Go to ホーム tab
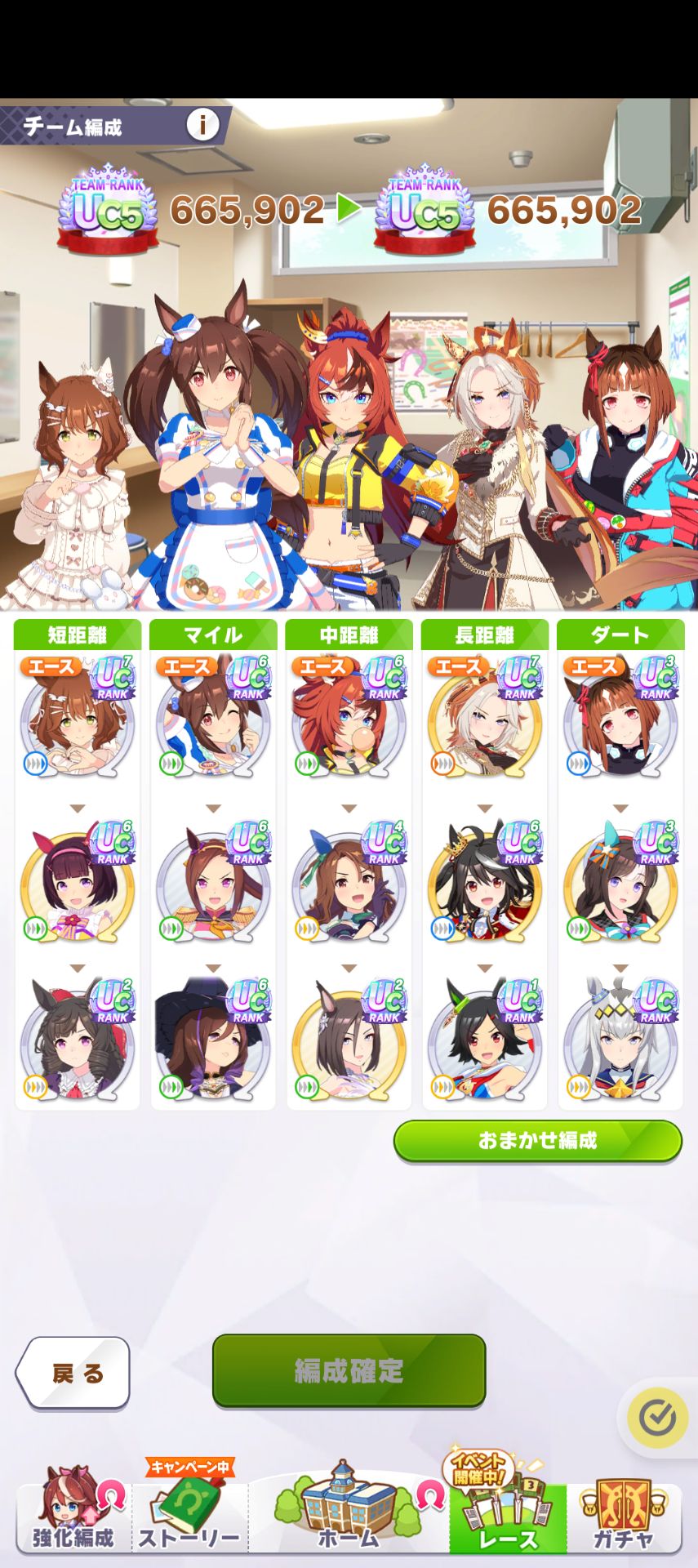Screen dimensions: 698x1568 [x=349, y=1517]
